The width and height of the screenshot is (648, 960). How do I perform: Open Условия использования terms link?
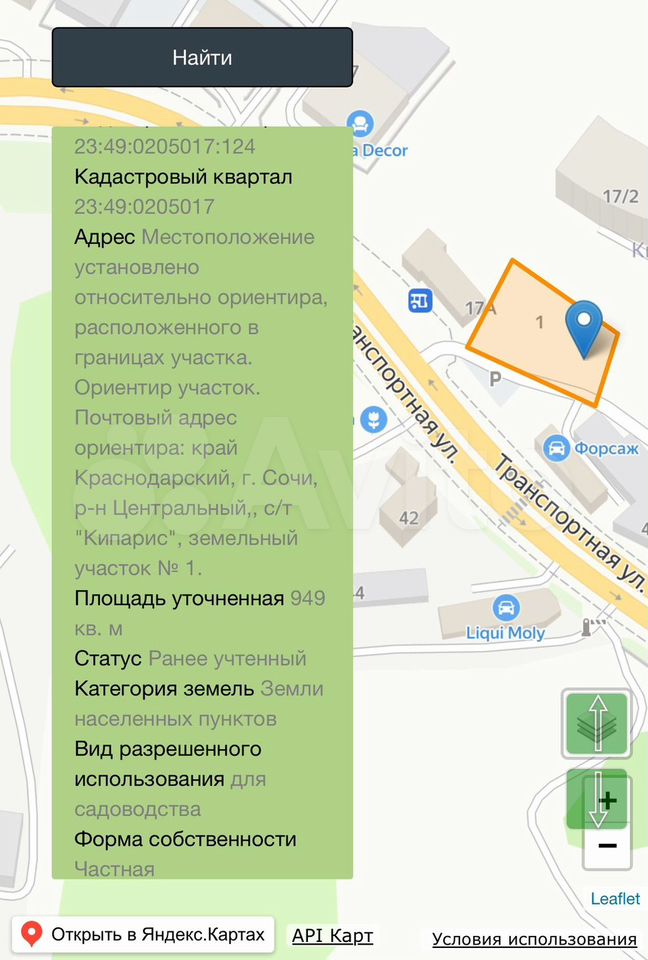coord(534,939)
